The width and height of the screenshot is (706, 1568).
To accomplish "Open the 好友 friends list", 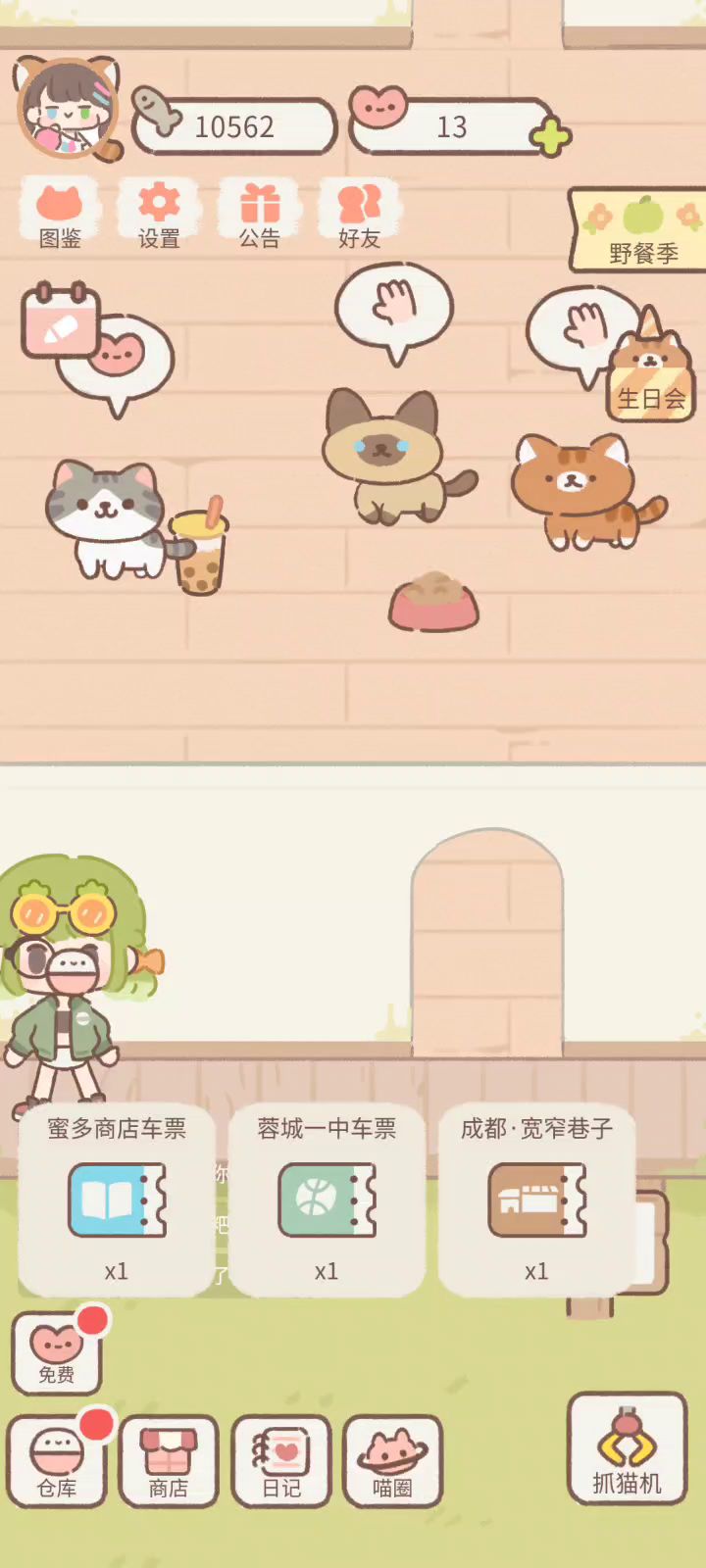I will pyautogui.click(x=359, y=213).
